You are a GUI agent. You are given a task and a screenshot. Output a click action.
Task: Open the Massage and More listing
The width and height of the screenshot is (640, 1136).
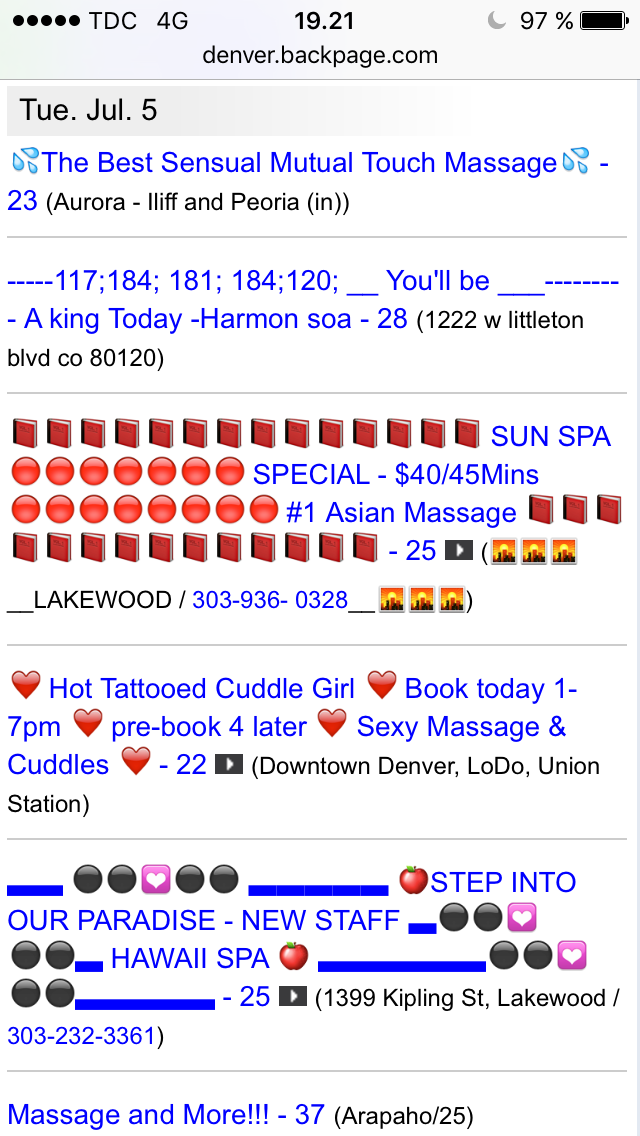coord(166,1114)
